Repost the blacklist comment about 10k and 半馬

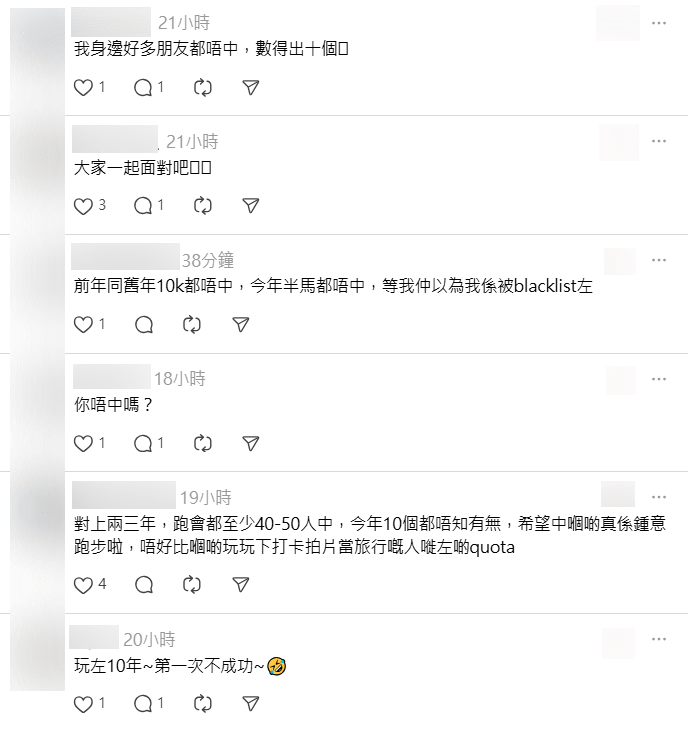tap(192, 325)
